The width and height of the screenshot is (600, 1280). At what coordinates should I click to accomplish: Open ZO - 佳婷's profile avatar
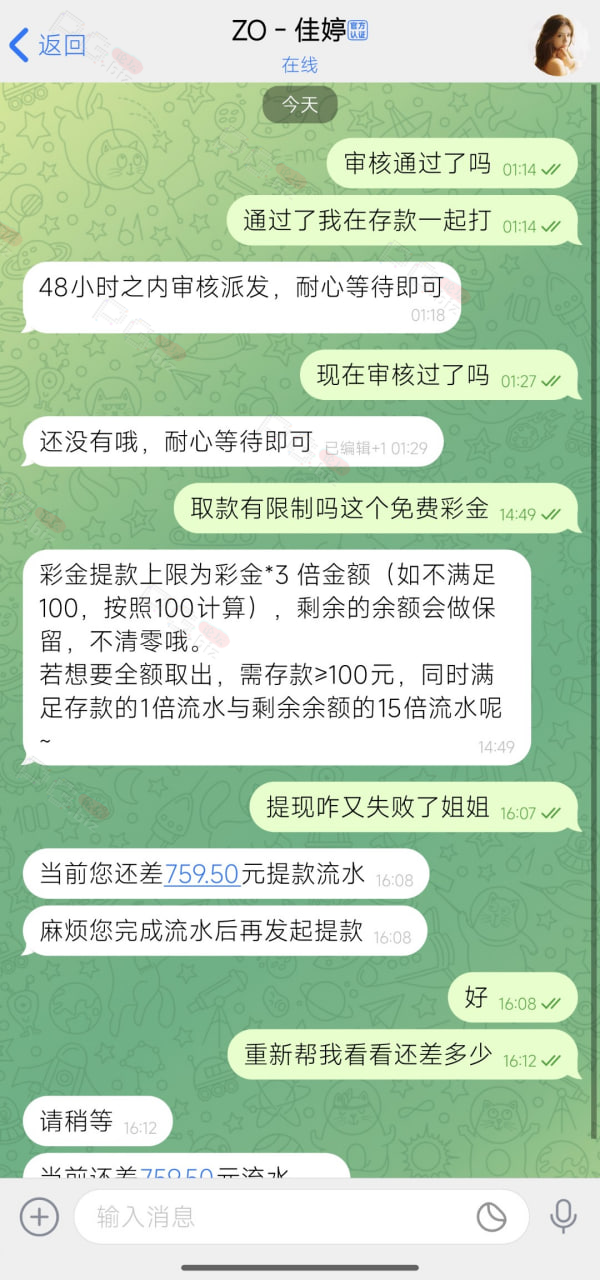560,45
